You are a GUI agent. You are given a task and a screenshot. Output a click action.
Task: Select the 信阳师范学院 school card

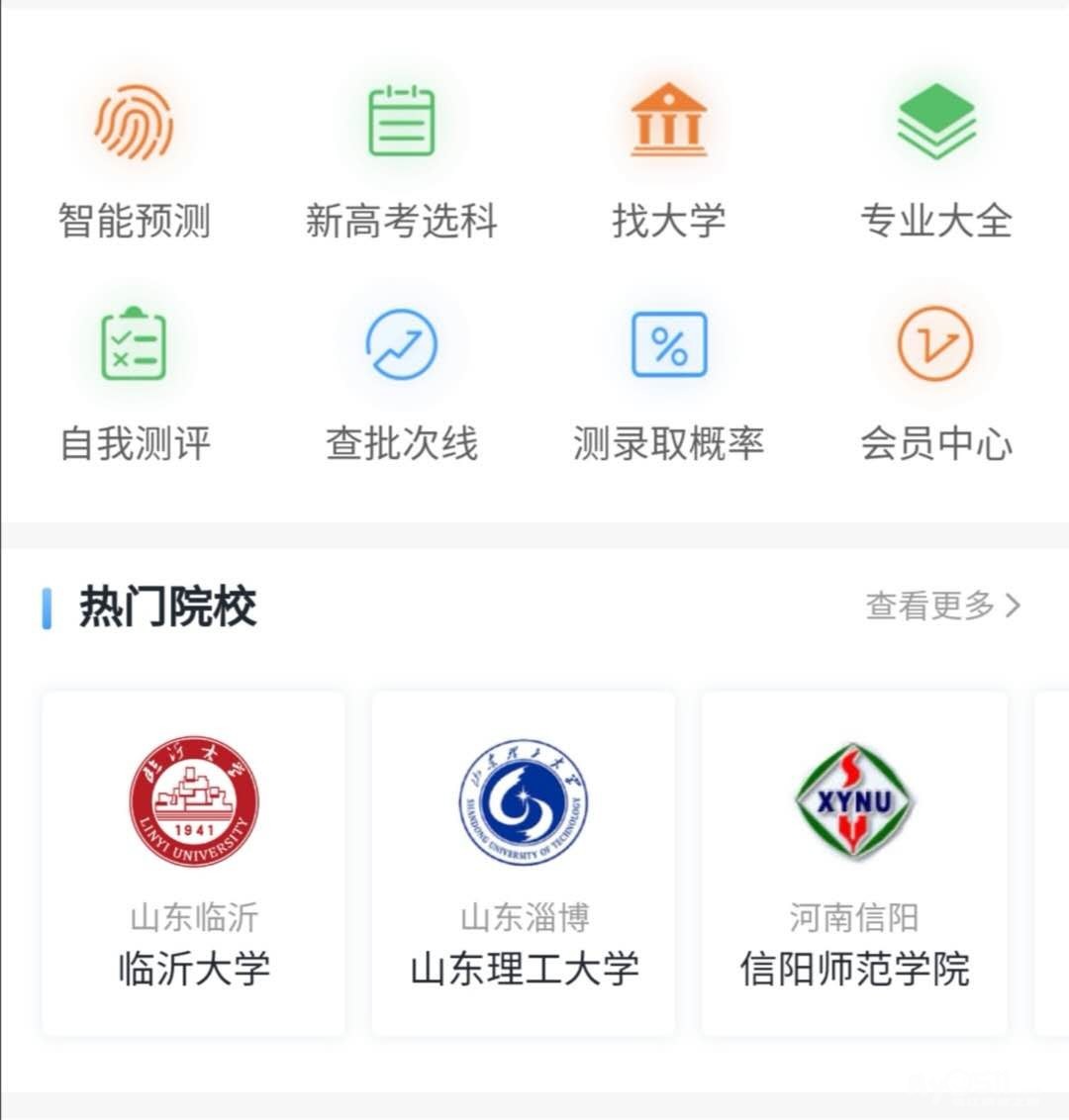pos(854,863)
